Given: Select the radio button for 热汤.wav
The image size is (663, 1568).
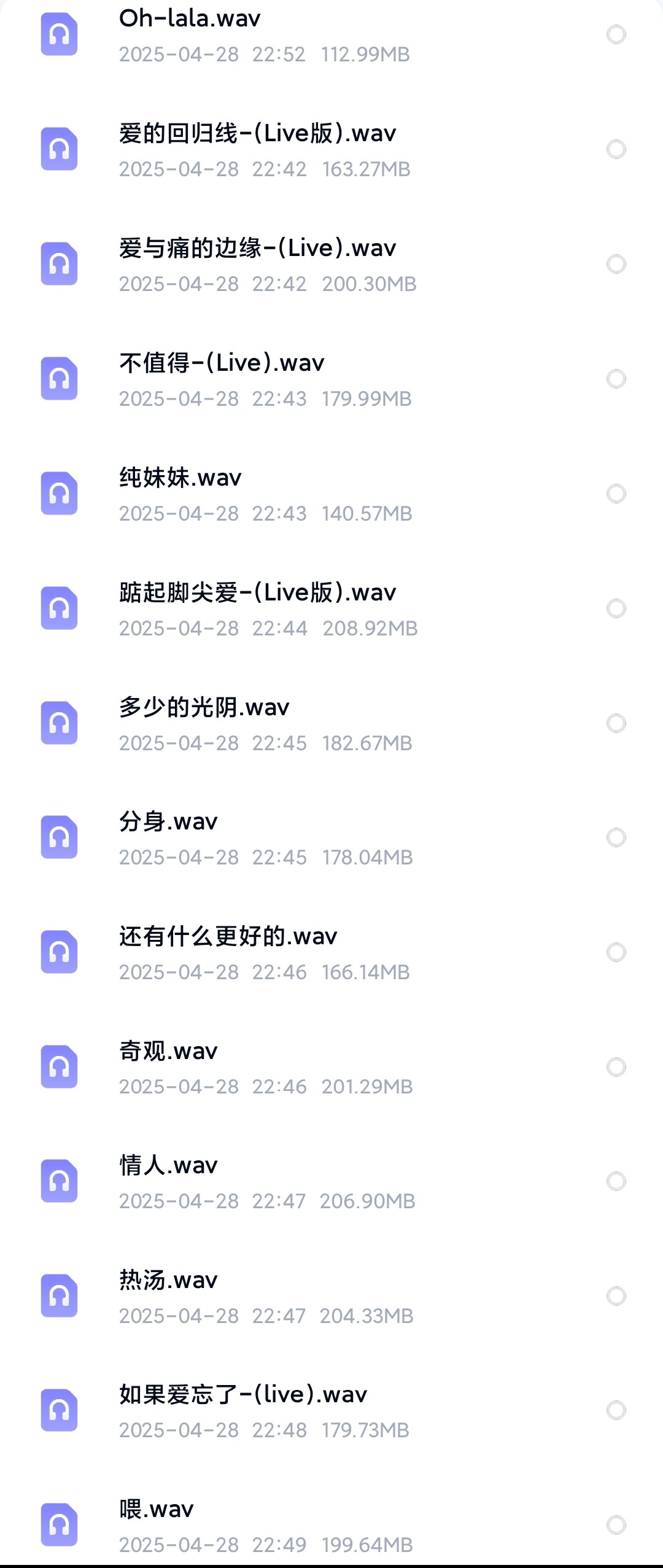Looking at the screenshot, I should click(616, 1296).
